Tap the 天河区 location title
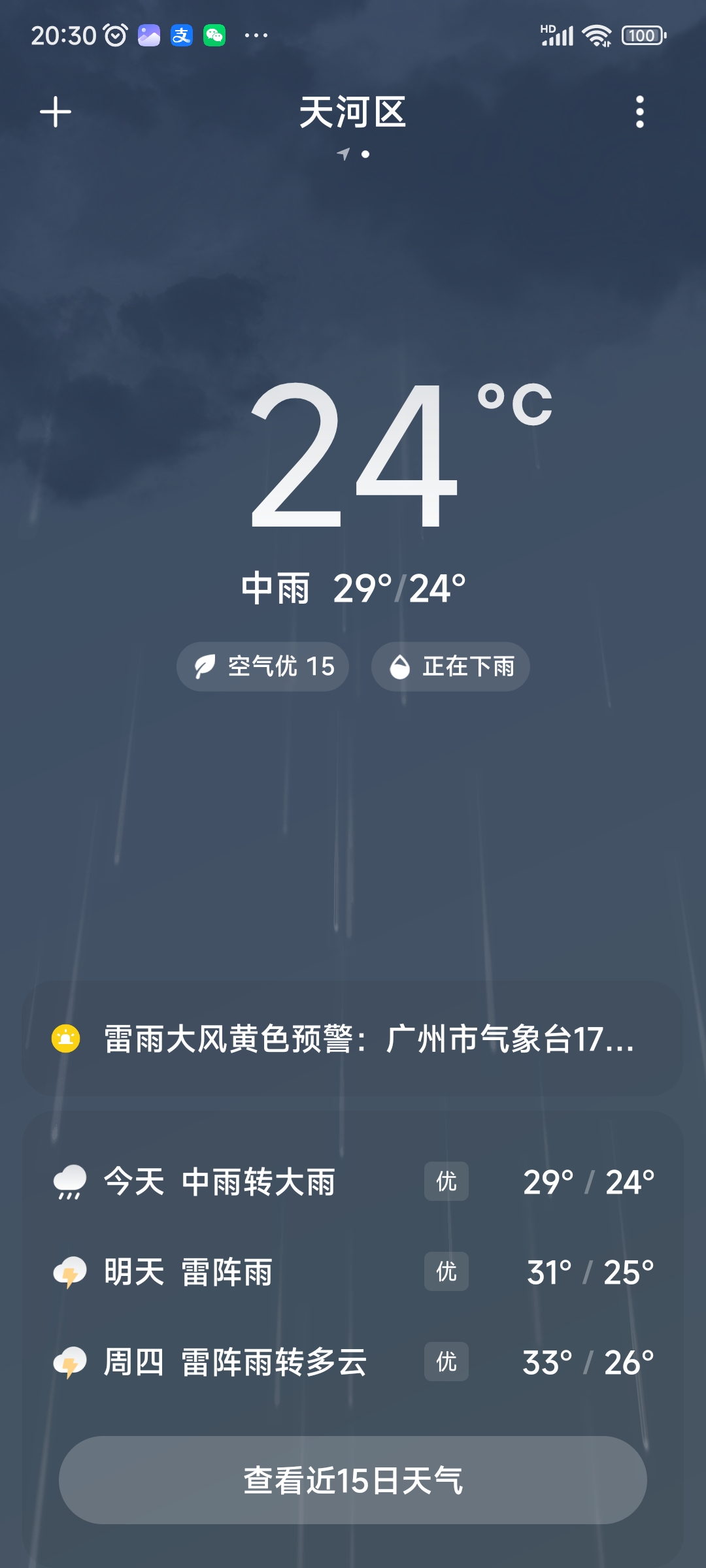Screen dimensions: 706x1568 [x=353, y=112]
